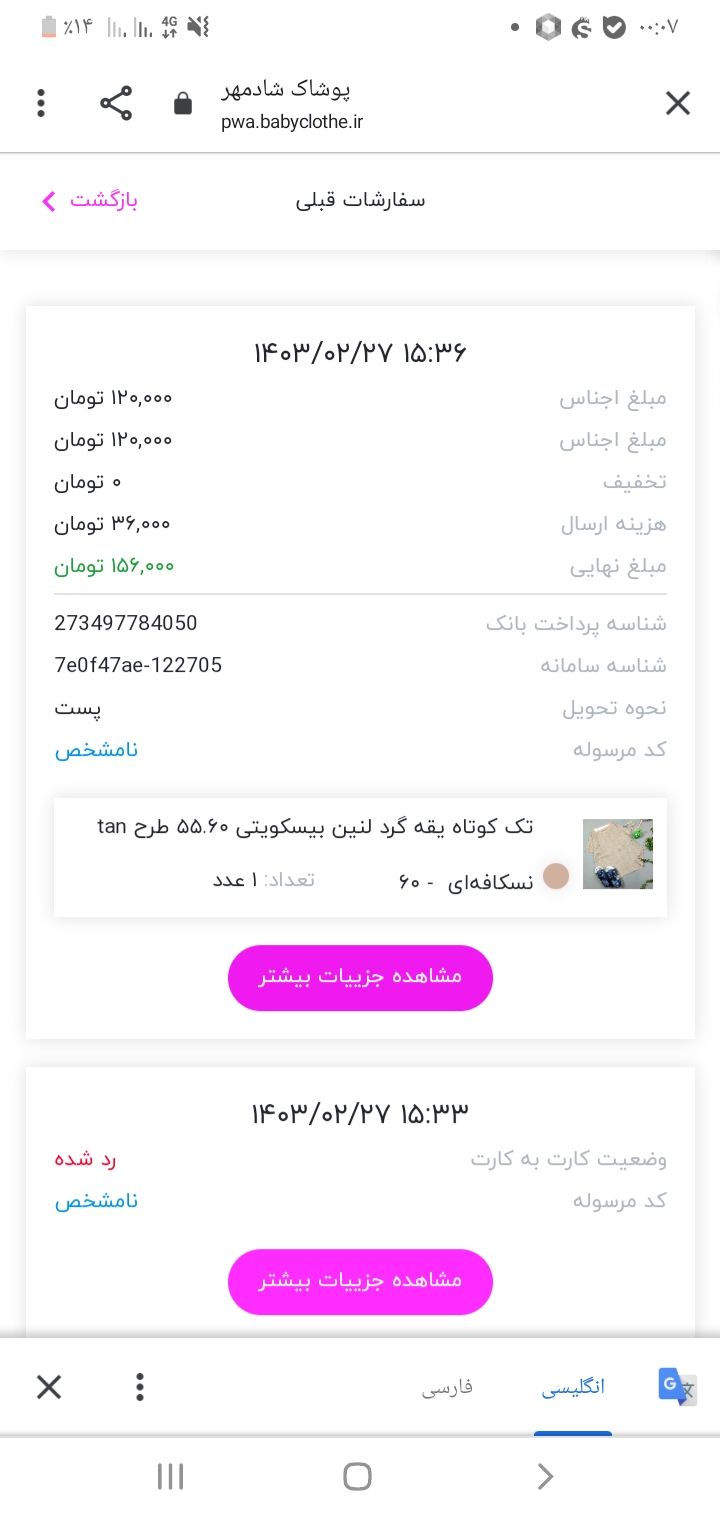The width and height of the screenshot is (720, 1520).
Task: Open the browser overflow menu
Action: click(x=41, y=103)
